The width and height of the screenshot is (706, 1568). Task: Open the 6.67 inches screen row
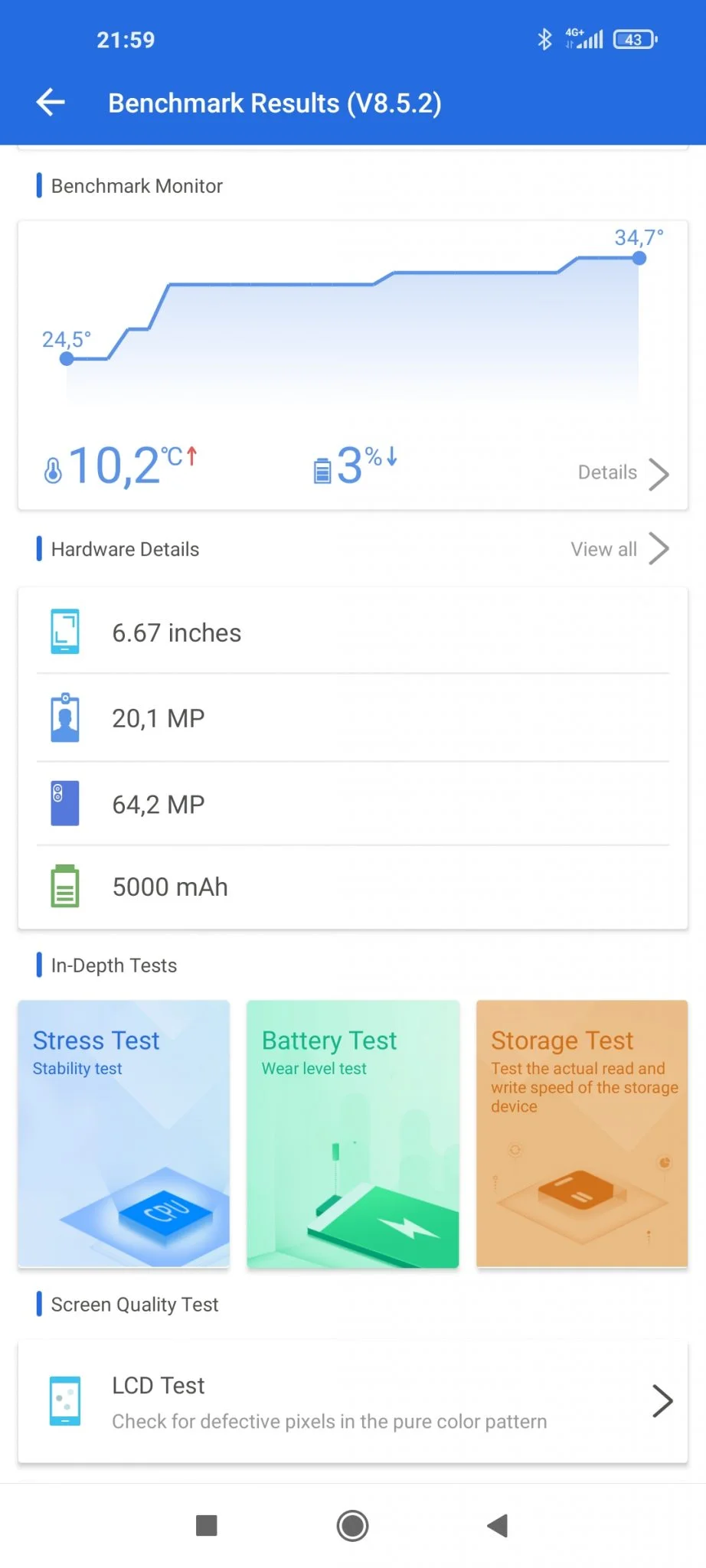click(353, 632)
